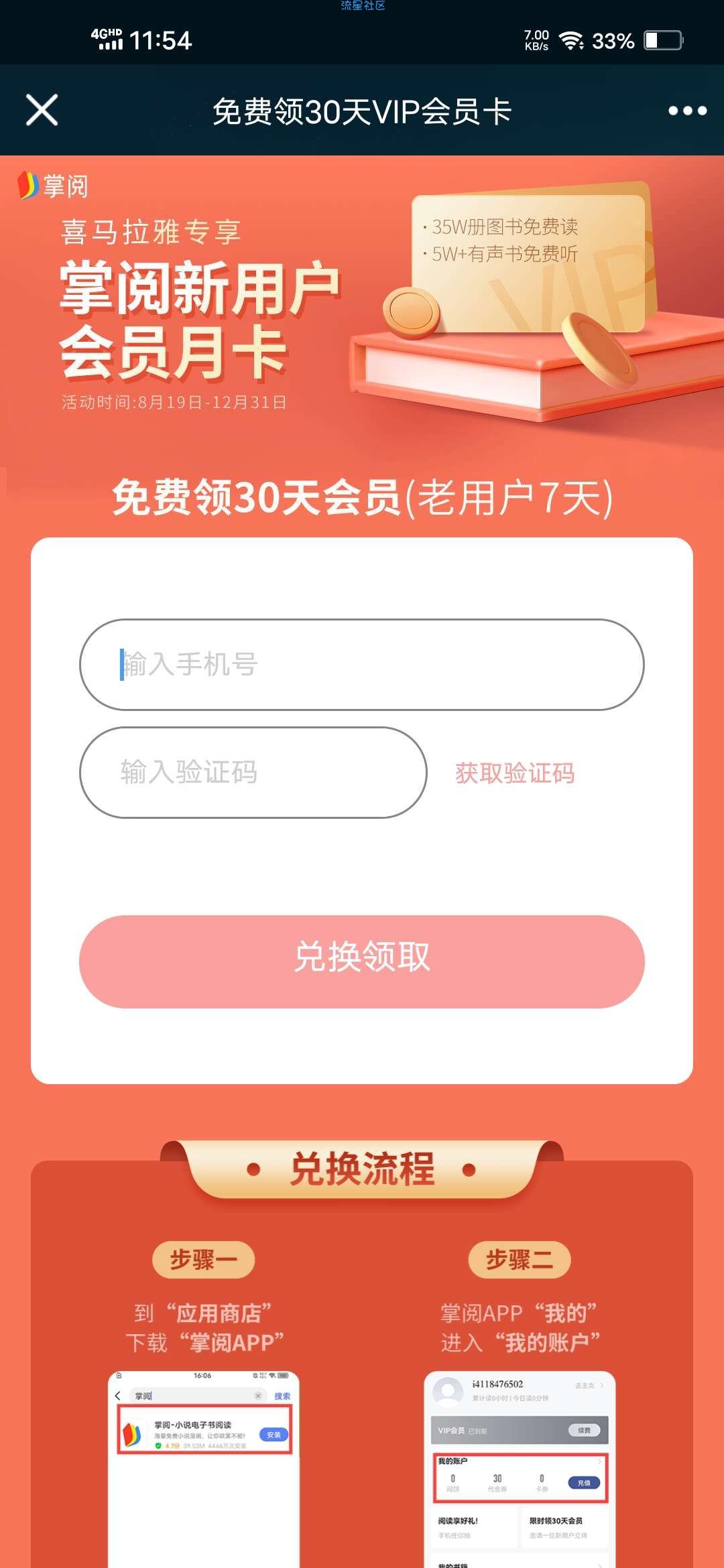724x1568 pixels.
Task: Focus the phone number input field
Action: click(x=362, y=664)
